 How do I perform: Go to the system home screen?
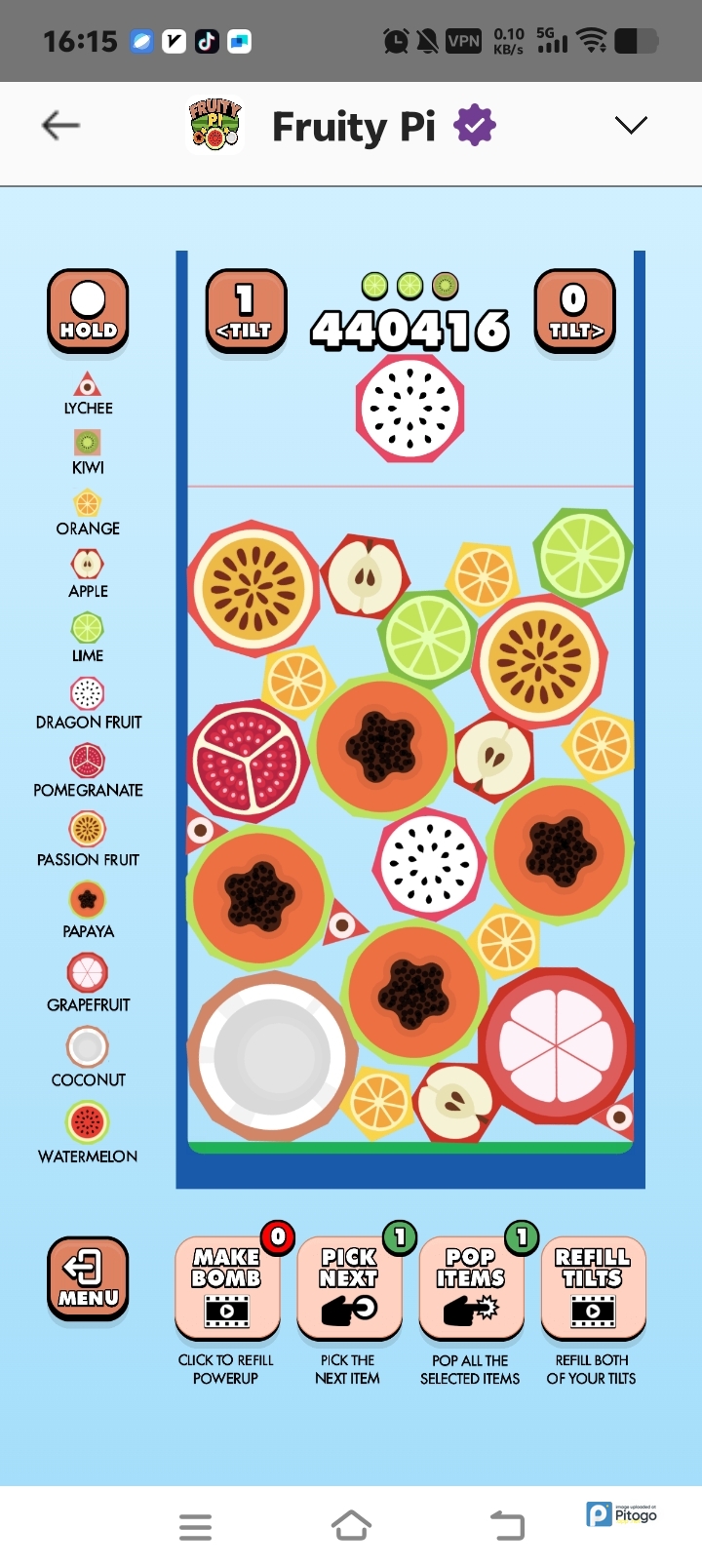pos(351,1526)
